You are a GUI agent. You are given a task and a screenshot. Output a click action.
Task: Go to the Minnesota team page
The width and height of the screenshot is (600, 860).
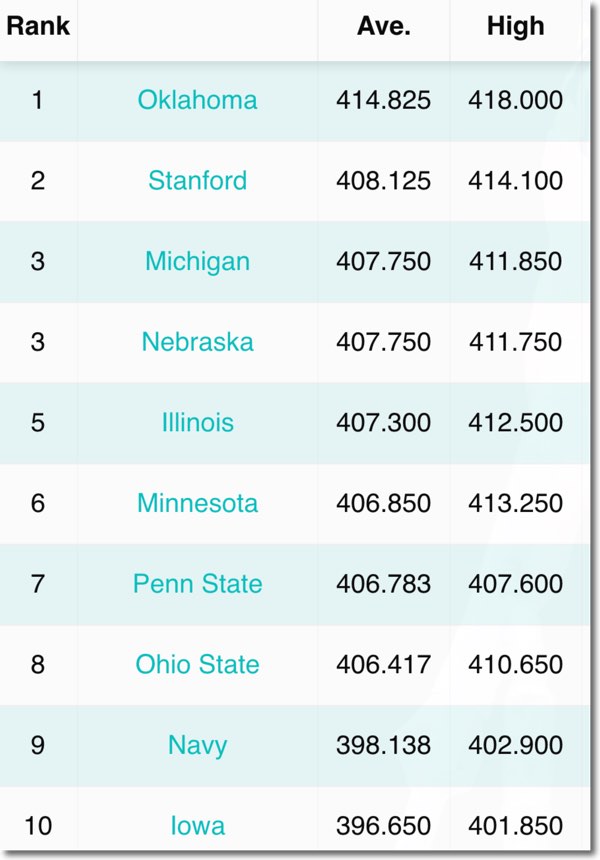point(197,503)
